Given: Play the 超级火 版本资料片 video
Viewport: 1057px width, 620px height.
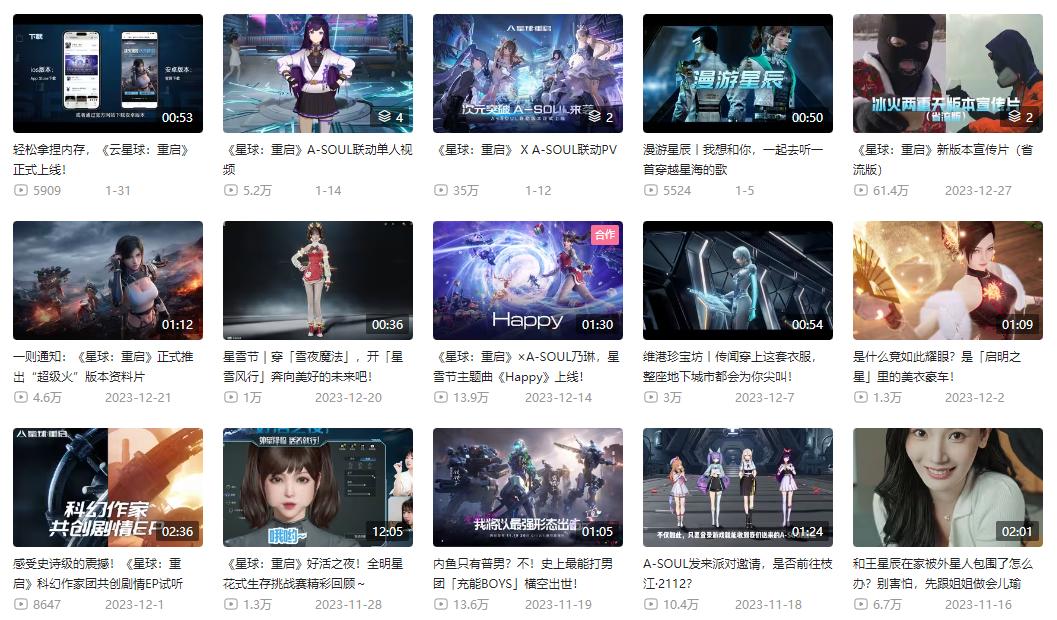Looking at the screenshot, I should coord(107,280).
